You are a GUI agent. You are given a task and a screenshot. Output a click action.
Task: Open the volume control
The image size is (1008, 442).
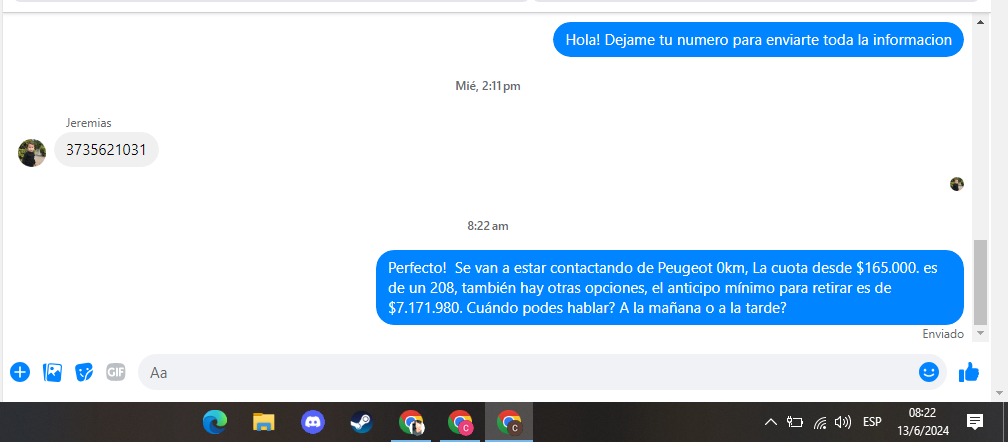pyautogui.click(x=843, y=422)
